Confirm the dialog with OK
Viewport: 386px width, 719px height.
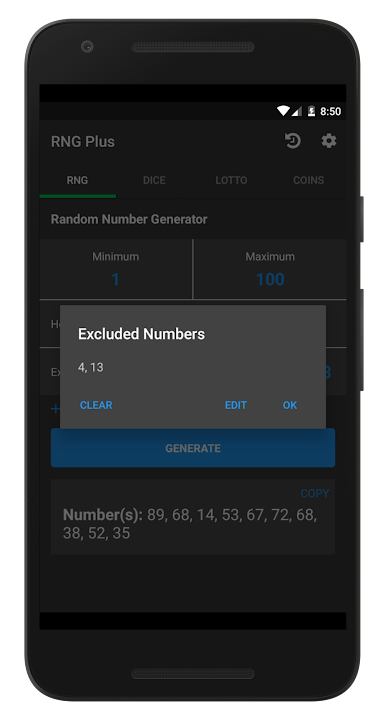(290, 405)
